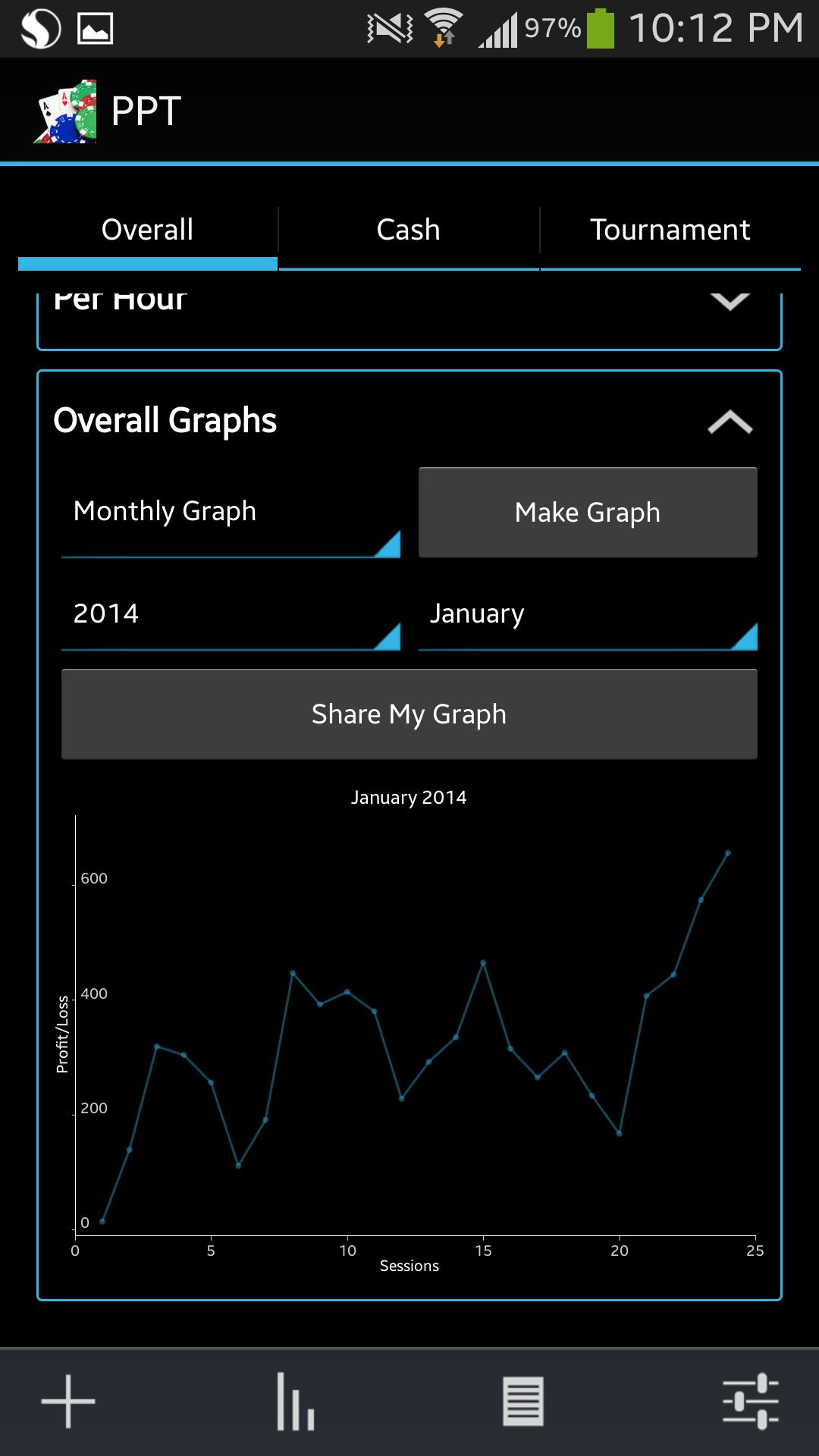Screen dimensions: 819x1456
Task: Expand the Per Hour section
Action: coord(730,300)
